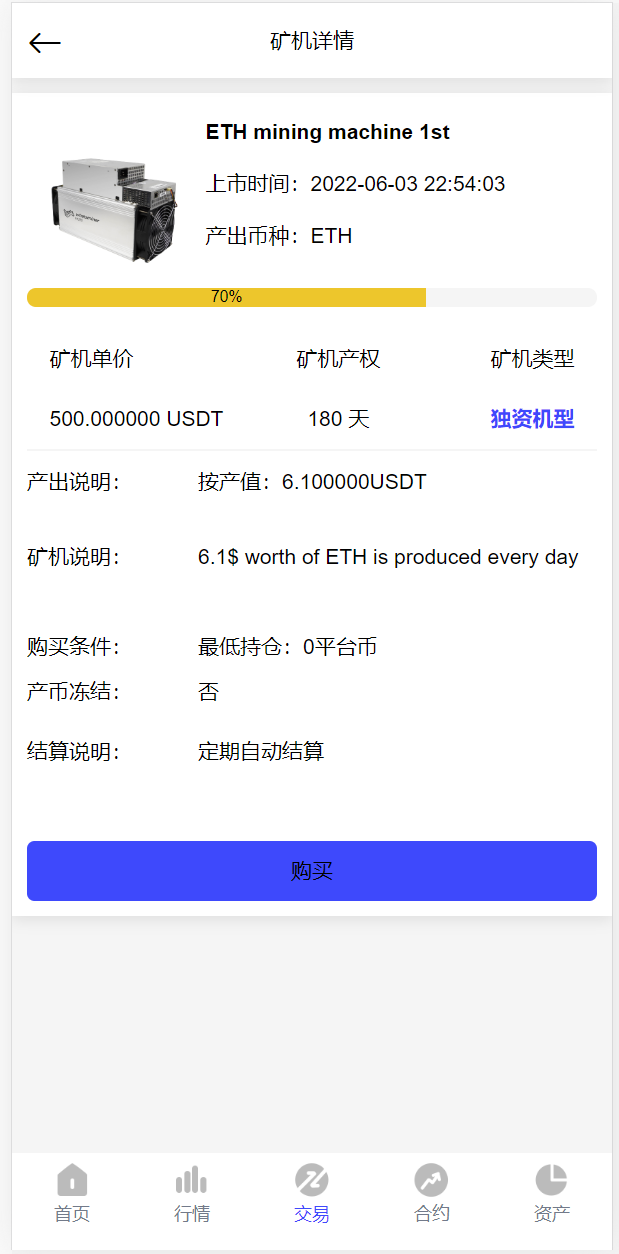Open the 资产 assets tab
The width and height of the screenshot is (619, 1254).
tap(551, 1193)
